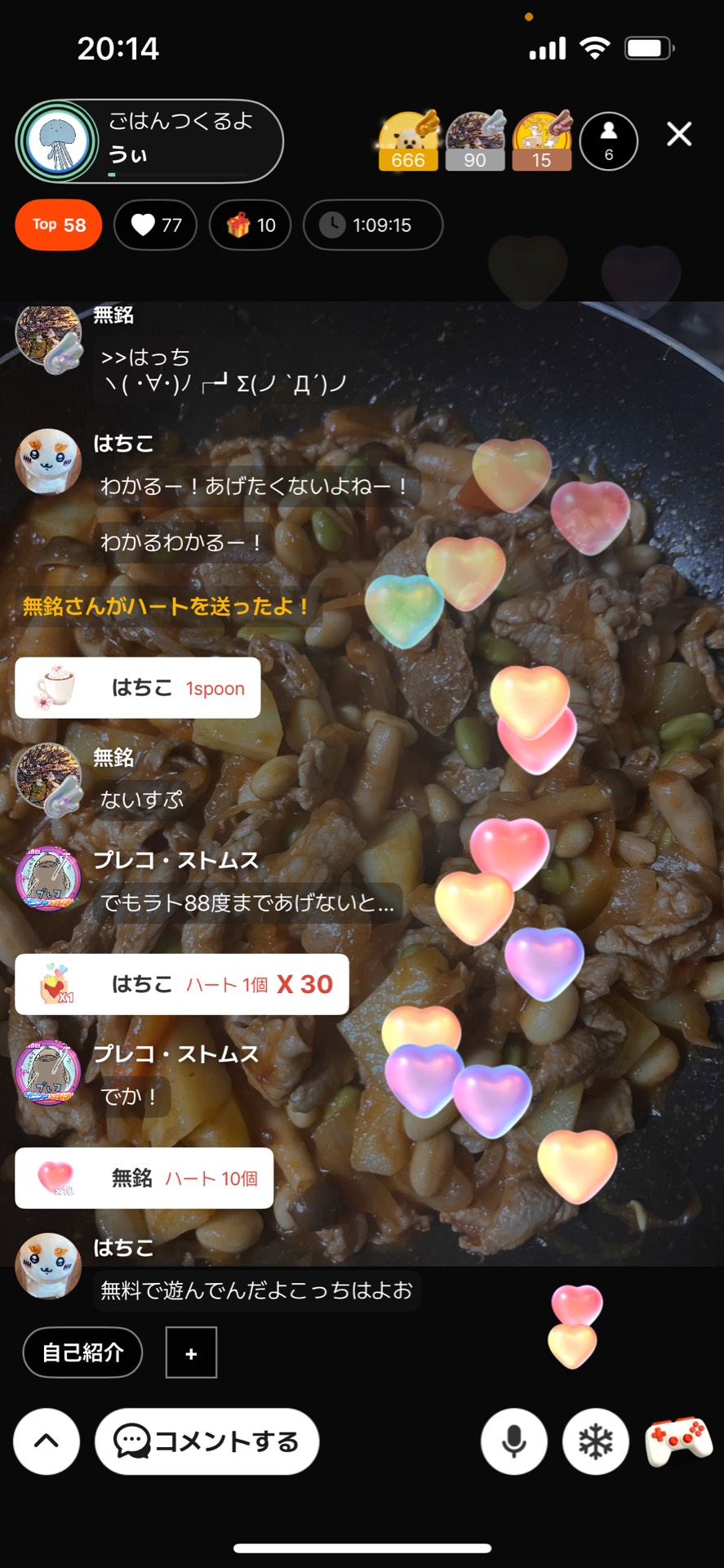Add a new quick comment preset
This screenshot has width=724, height=1568.
[191, 1353]
